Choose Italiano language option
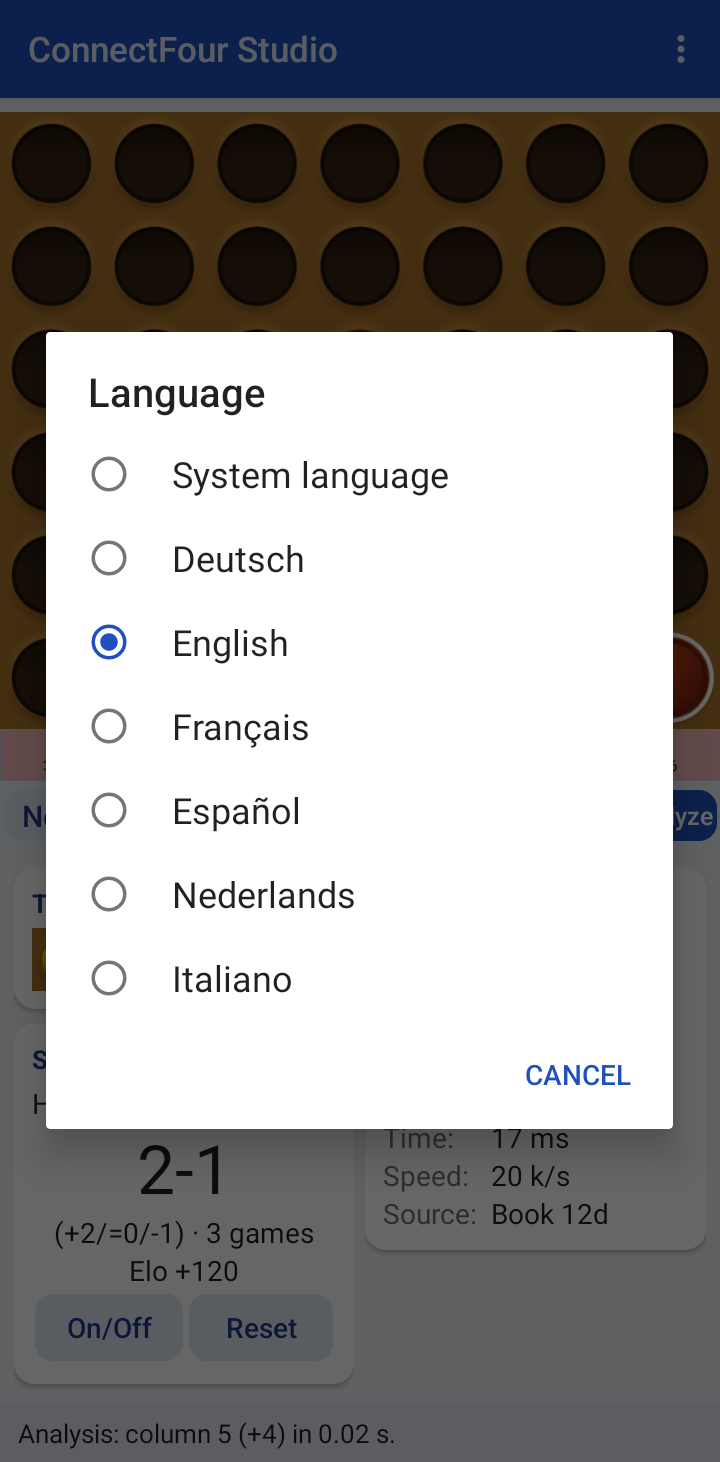Screen dimensions: 720x1462 [359, 979]
